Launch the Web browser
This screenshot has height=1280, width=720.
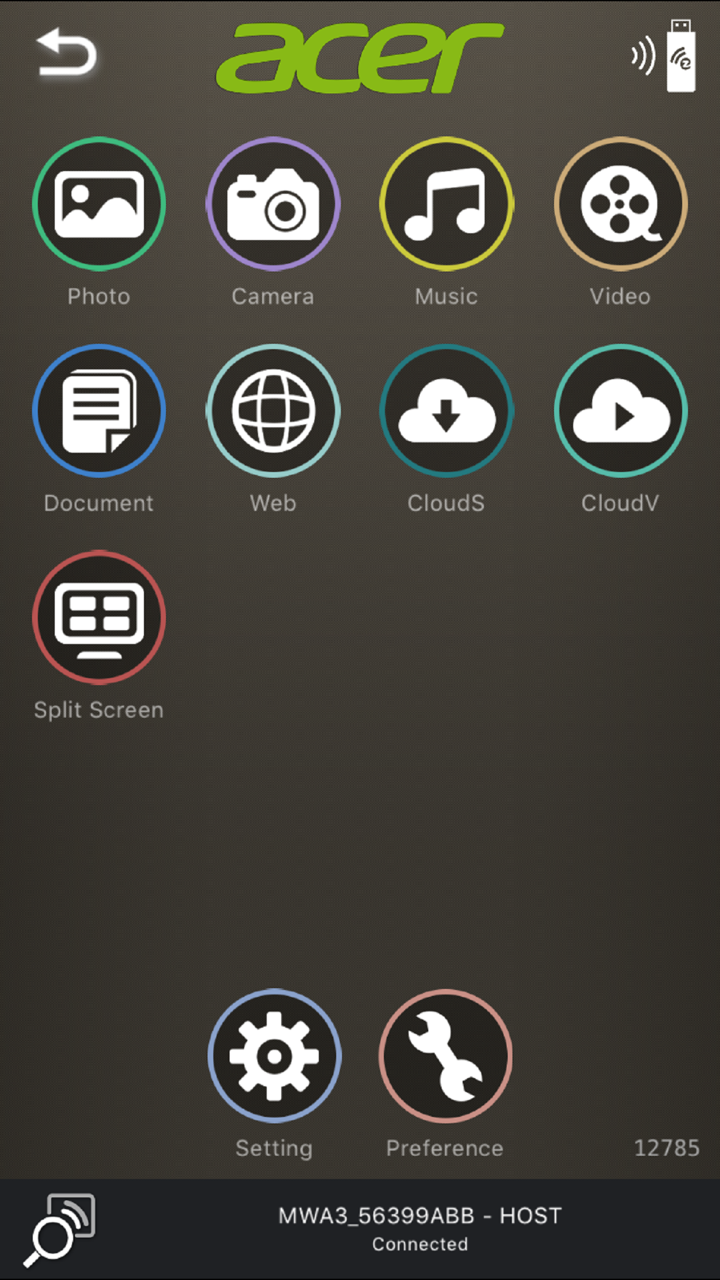tap(273, 410)
